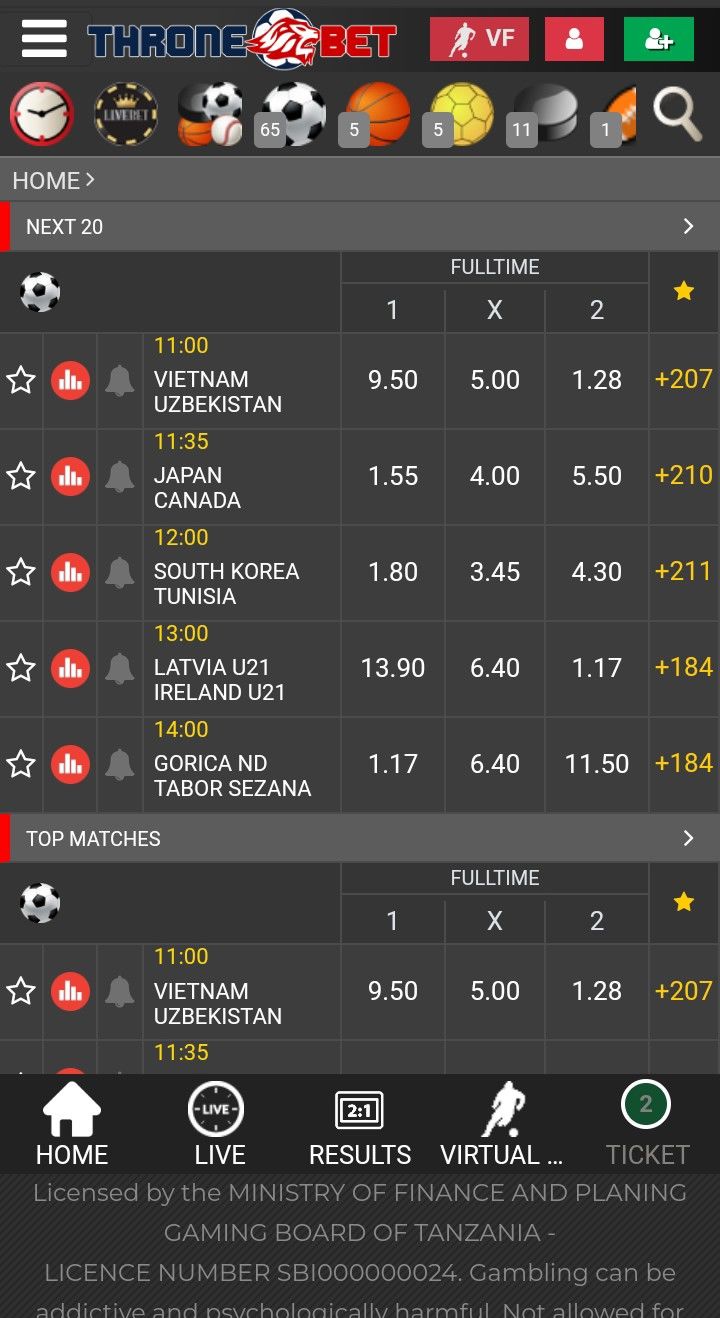Screen dimensions: 720x1318
Task: Open the TICKET tab with 2 selections
Action: coord(647,1124)
